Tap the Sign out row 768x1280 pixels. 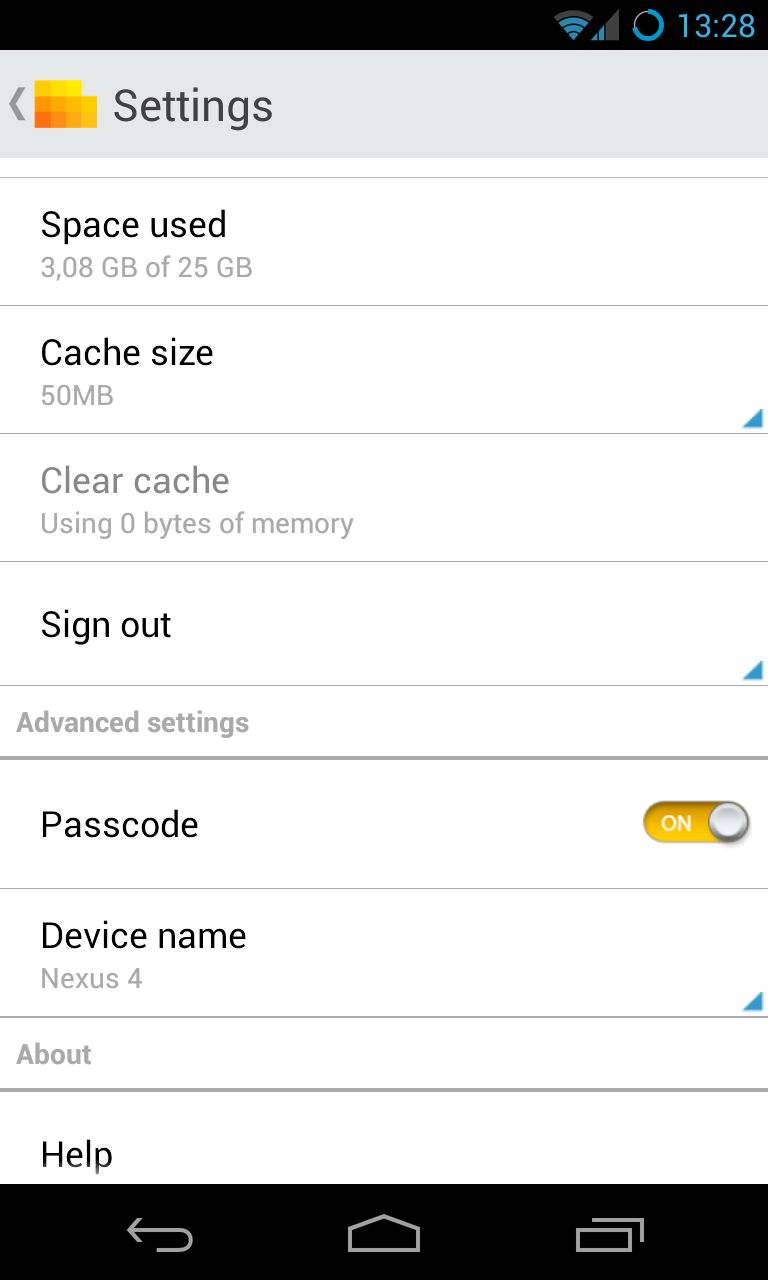[384, 624]
